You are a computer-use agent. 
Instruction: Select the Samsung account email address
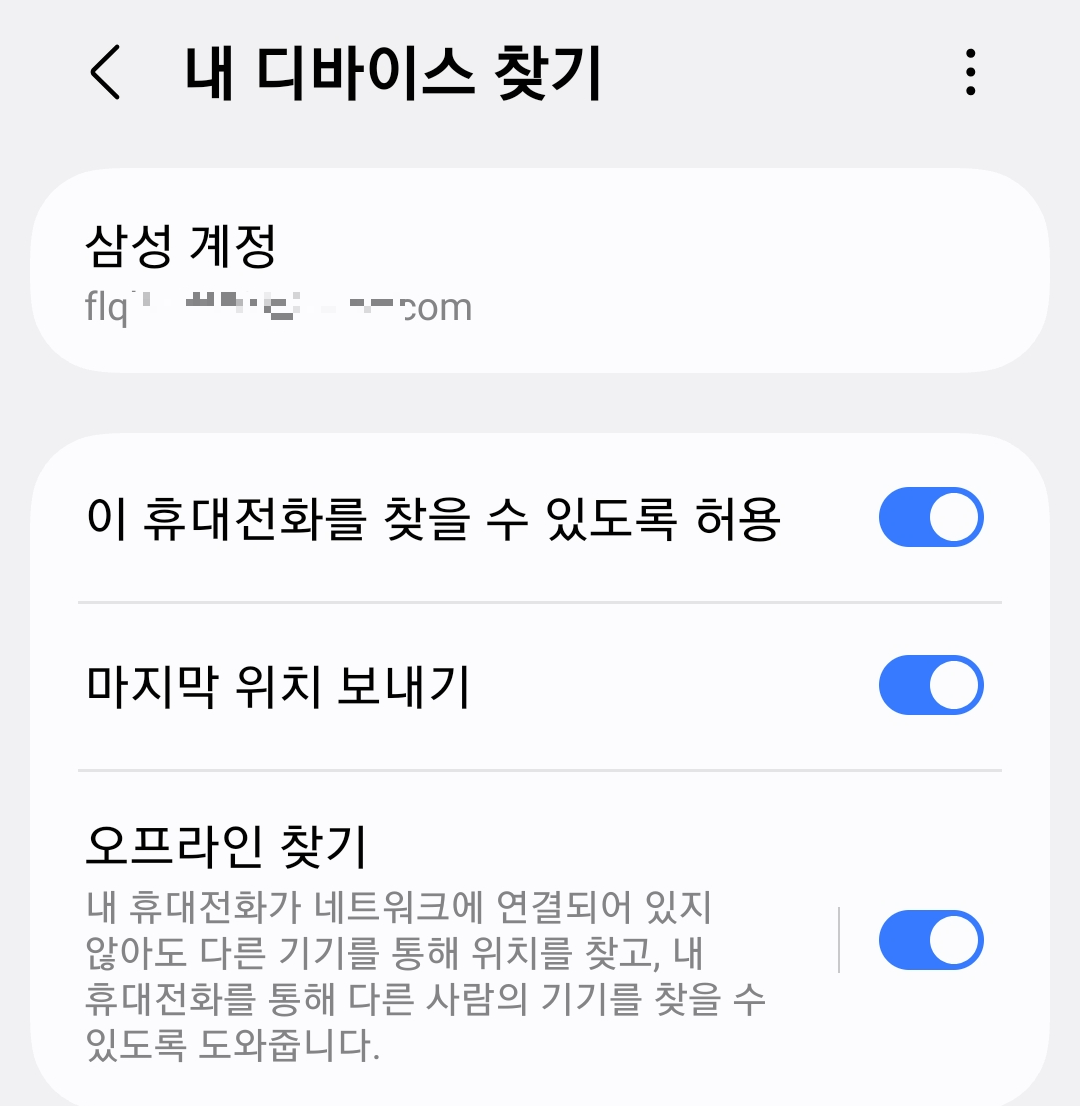tap(275, 307)
